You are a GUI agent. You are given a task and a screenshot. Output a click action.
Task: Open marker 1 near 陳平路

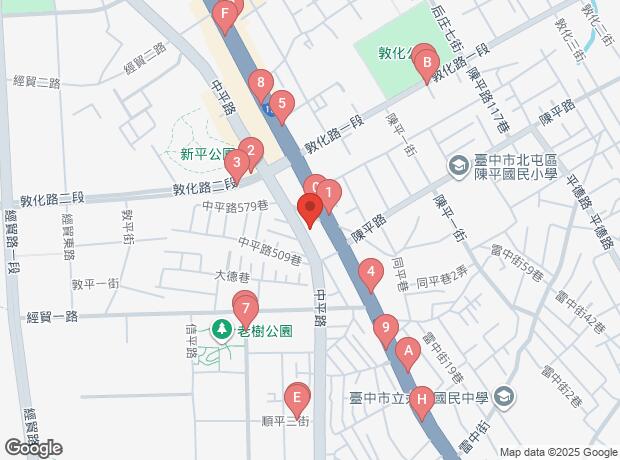(328, 193)
